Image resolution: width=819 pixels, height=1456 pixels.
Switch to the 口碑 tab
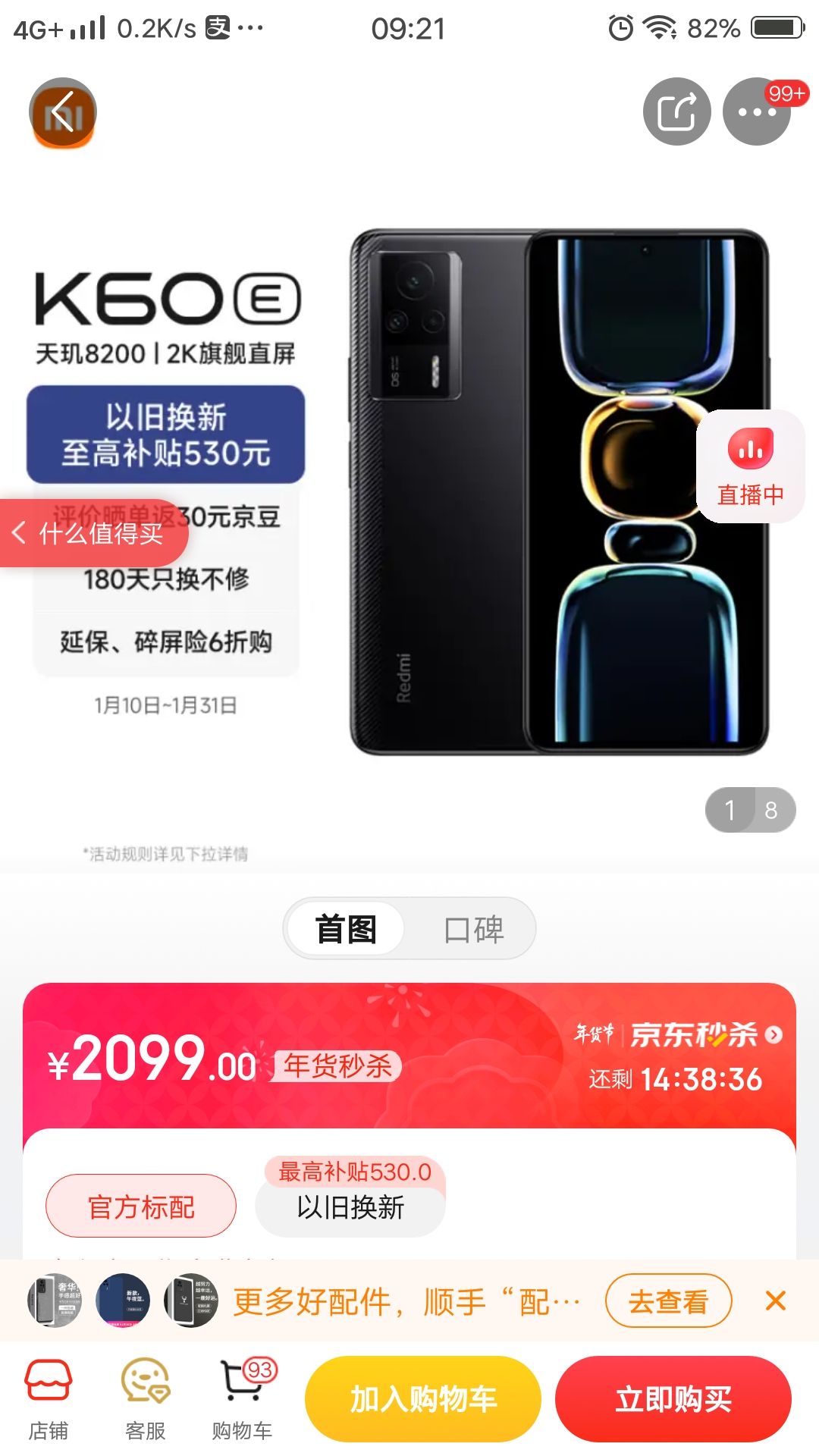coord(473,929)
